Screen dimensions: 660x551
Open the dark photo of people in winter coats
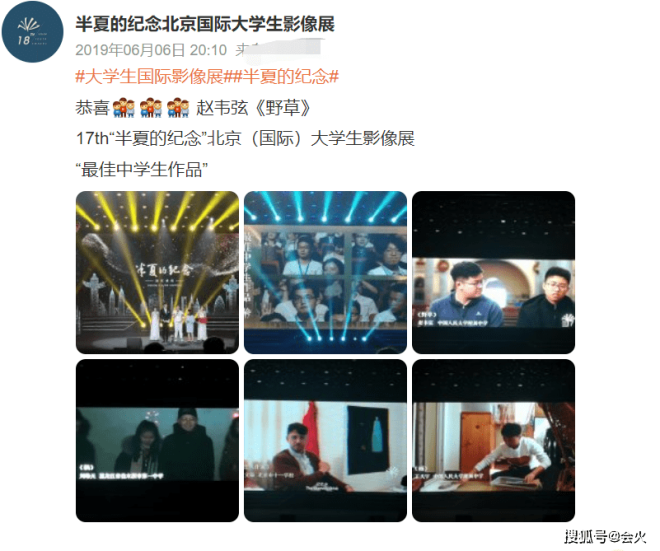click(157, 440)
